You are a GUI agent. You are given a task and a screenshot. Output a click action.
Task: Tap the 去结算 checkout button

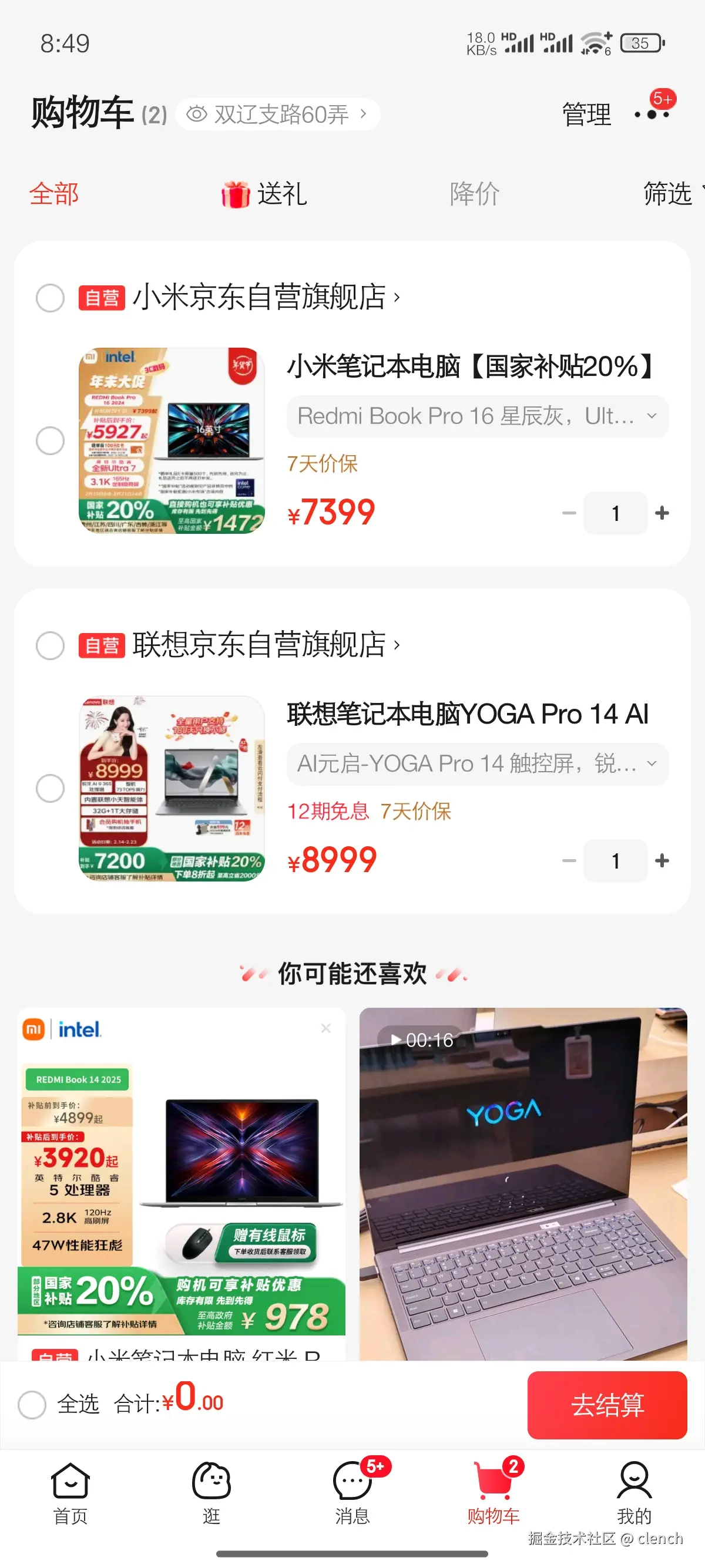point(607,1406)
